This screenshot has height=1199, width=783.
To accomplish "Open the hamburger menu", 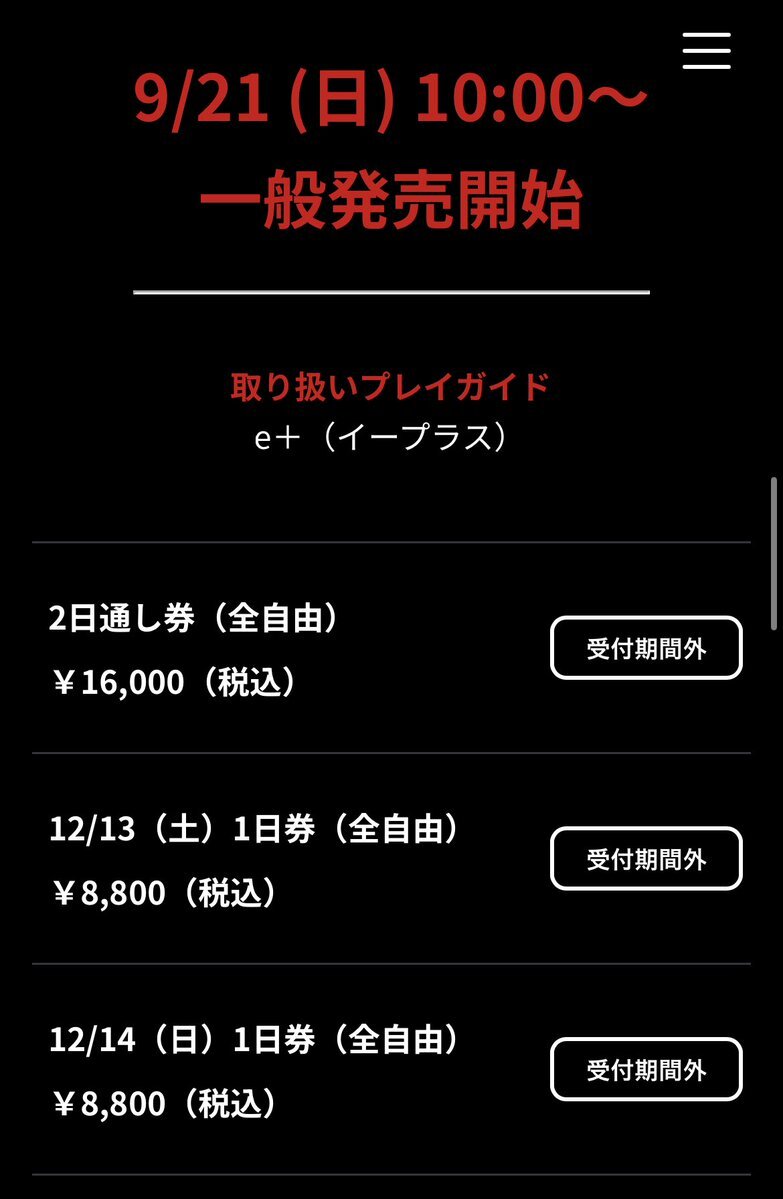I will (706, 50).
